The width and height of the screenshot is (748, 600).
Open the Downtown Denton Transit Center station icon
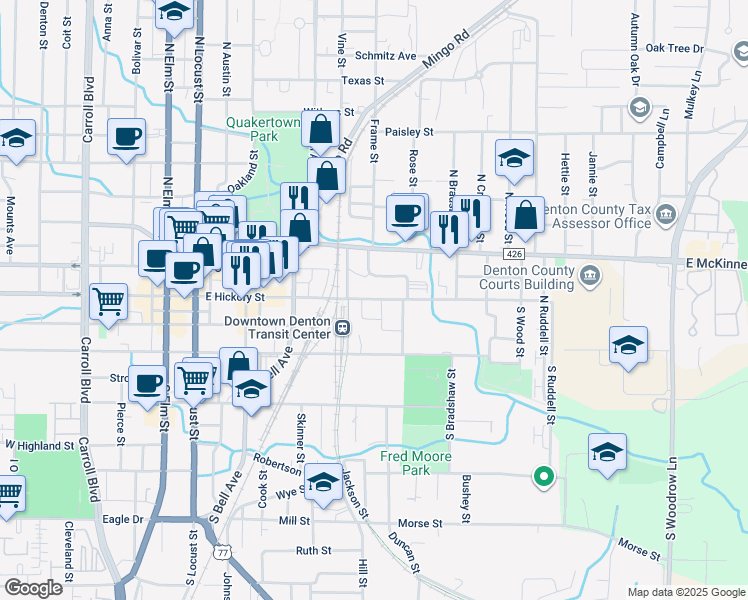(342, 327)
